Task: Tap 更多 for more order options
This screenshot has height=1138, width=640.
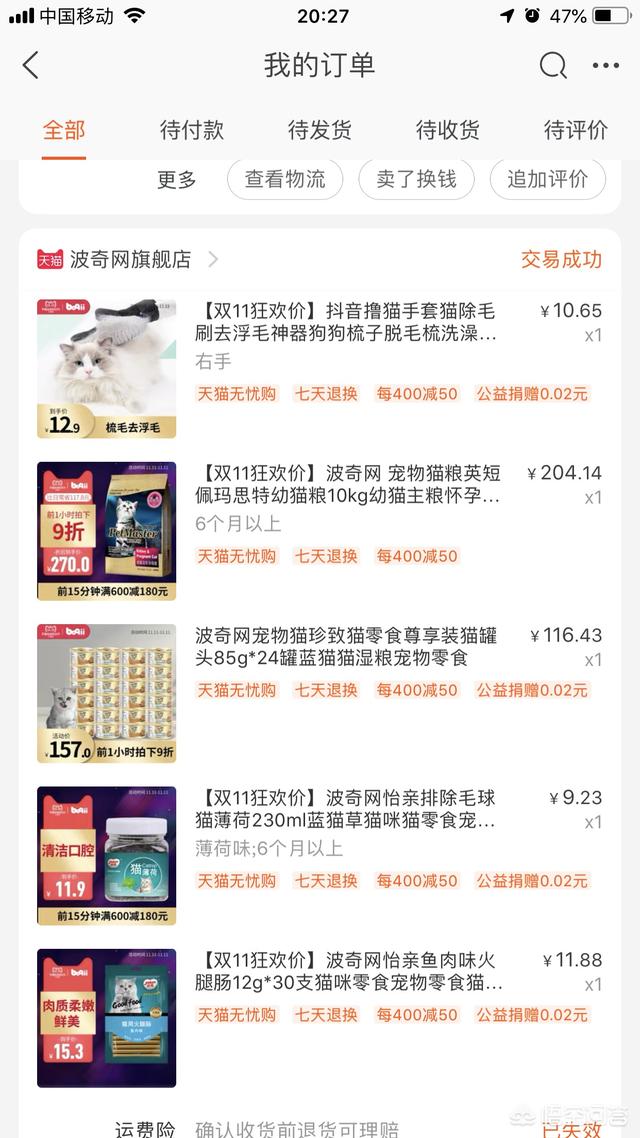Action: pyautogui.click(x=177, y=180)
